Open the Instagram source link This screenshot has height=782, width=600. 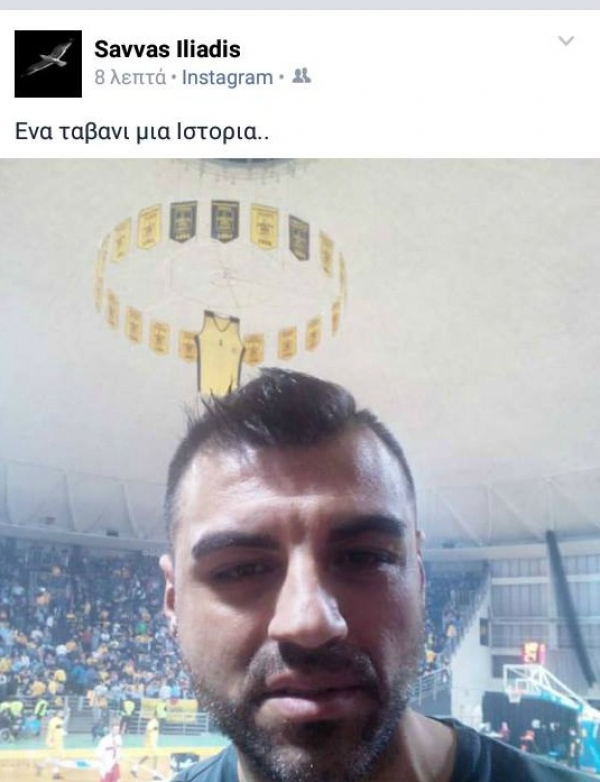pyautogui.click(x=227, y=77)
